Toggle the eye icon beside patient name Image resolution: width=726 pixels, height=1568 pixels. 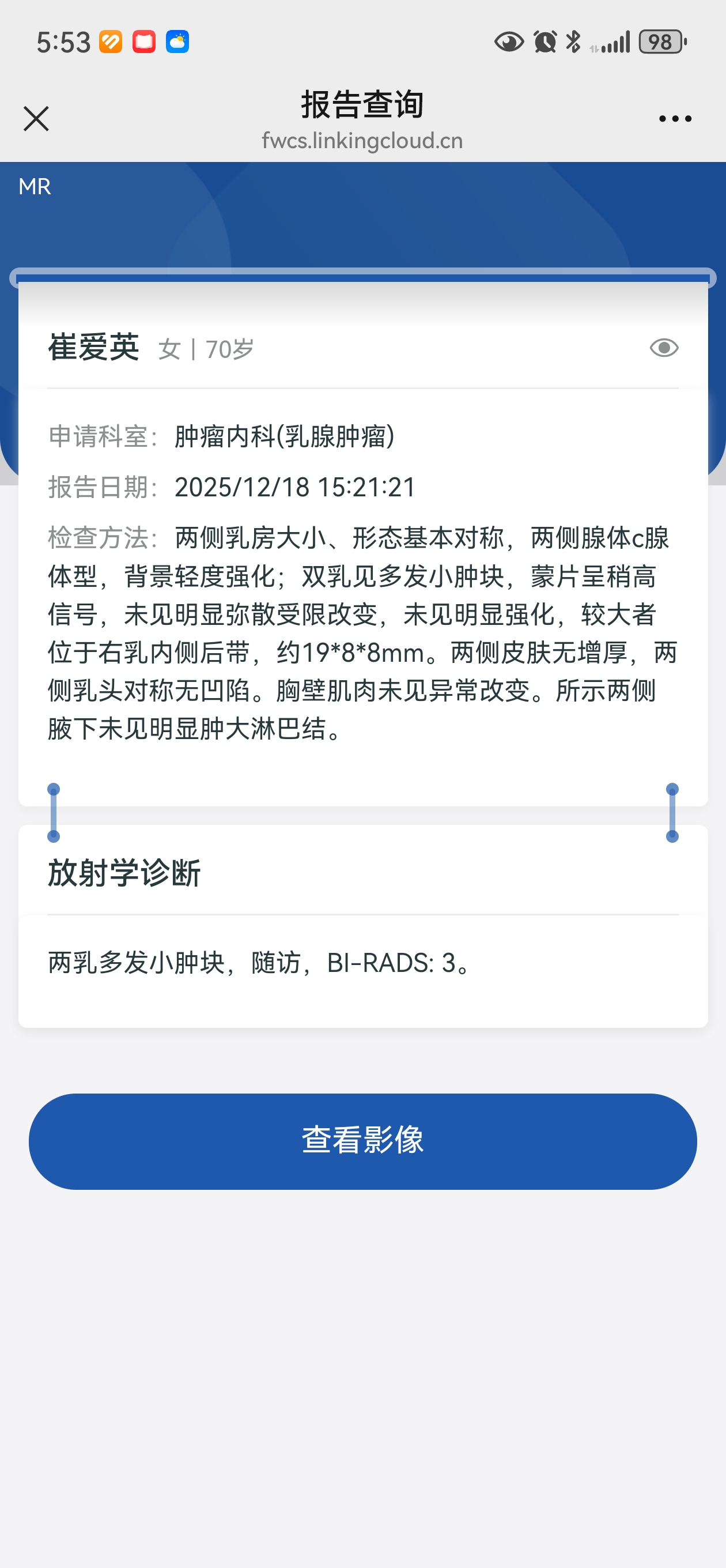663,348
